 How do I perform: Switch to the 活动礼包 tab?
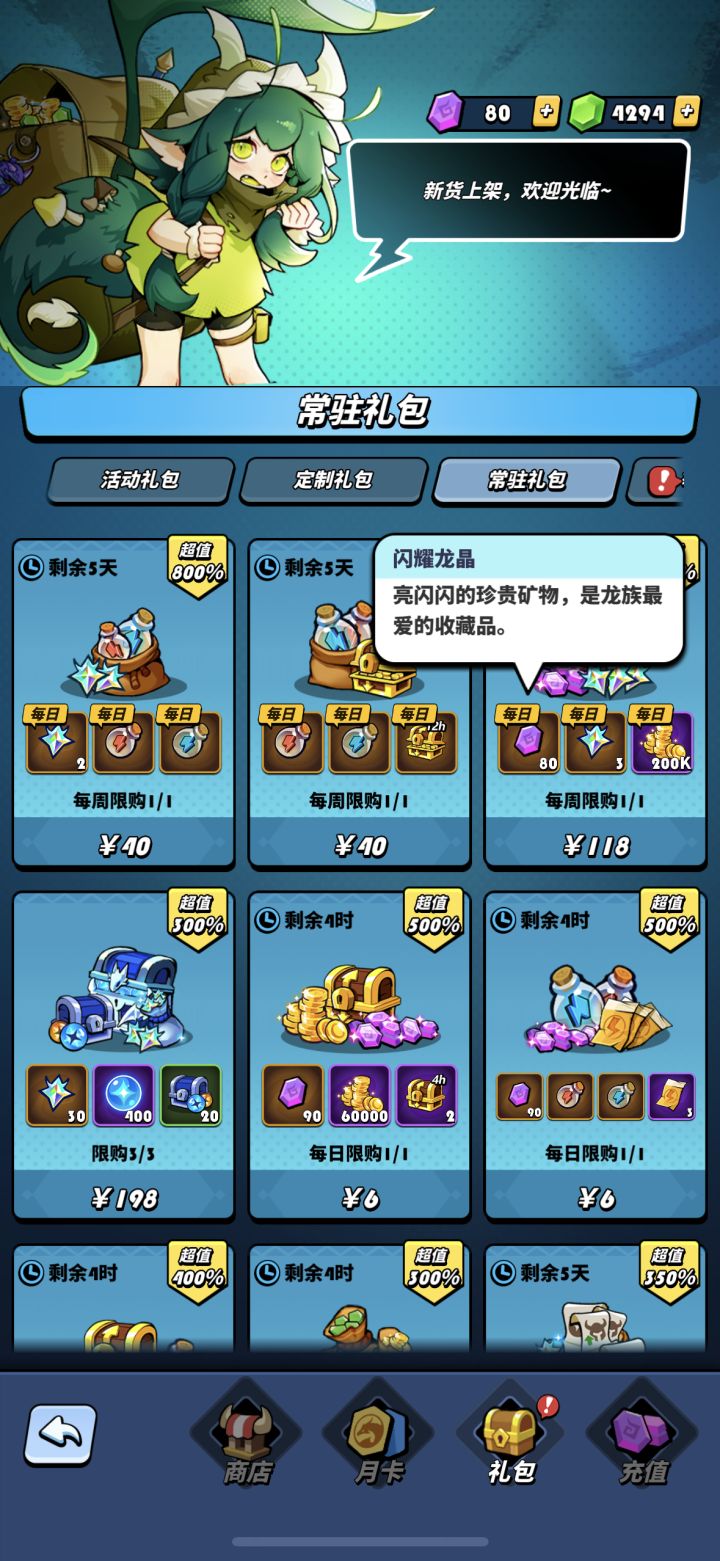141,480
